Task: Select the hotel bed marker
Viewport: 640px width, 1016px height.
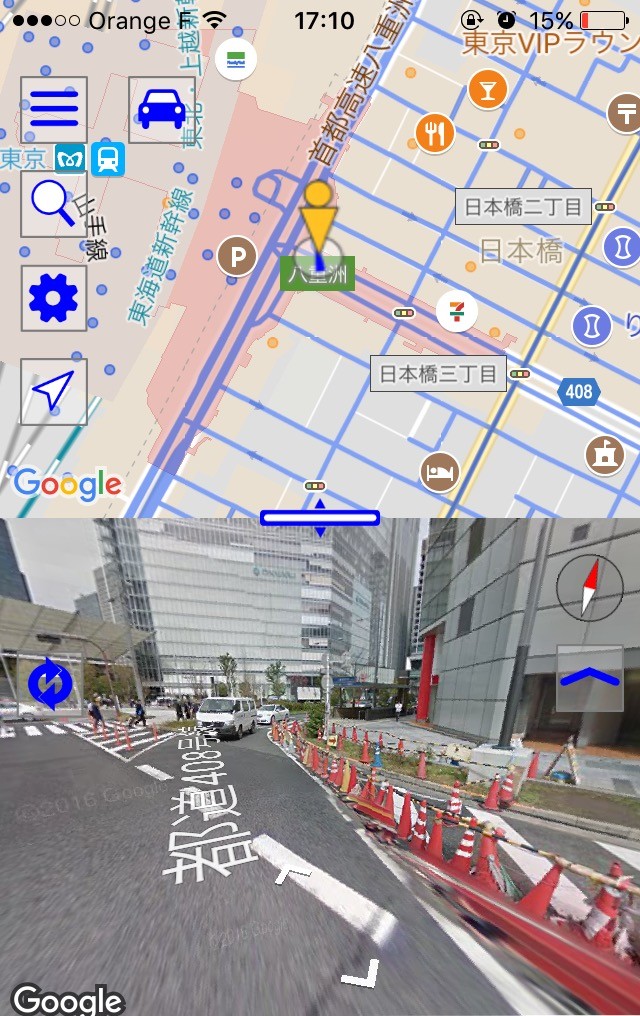Action: click(x=440, y=472)
